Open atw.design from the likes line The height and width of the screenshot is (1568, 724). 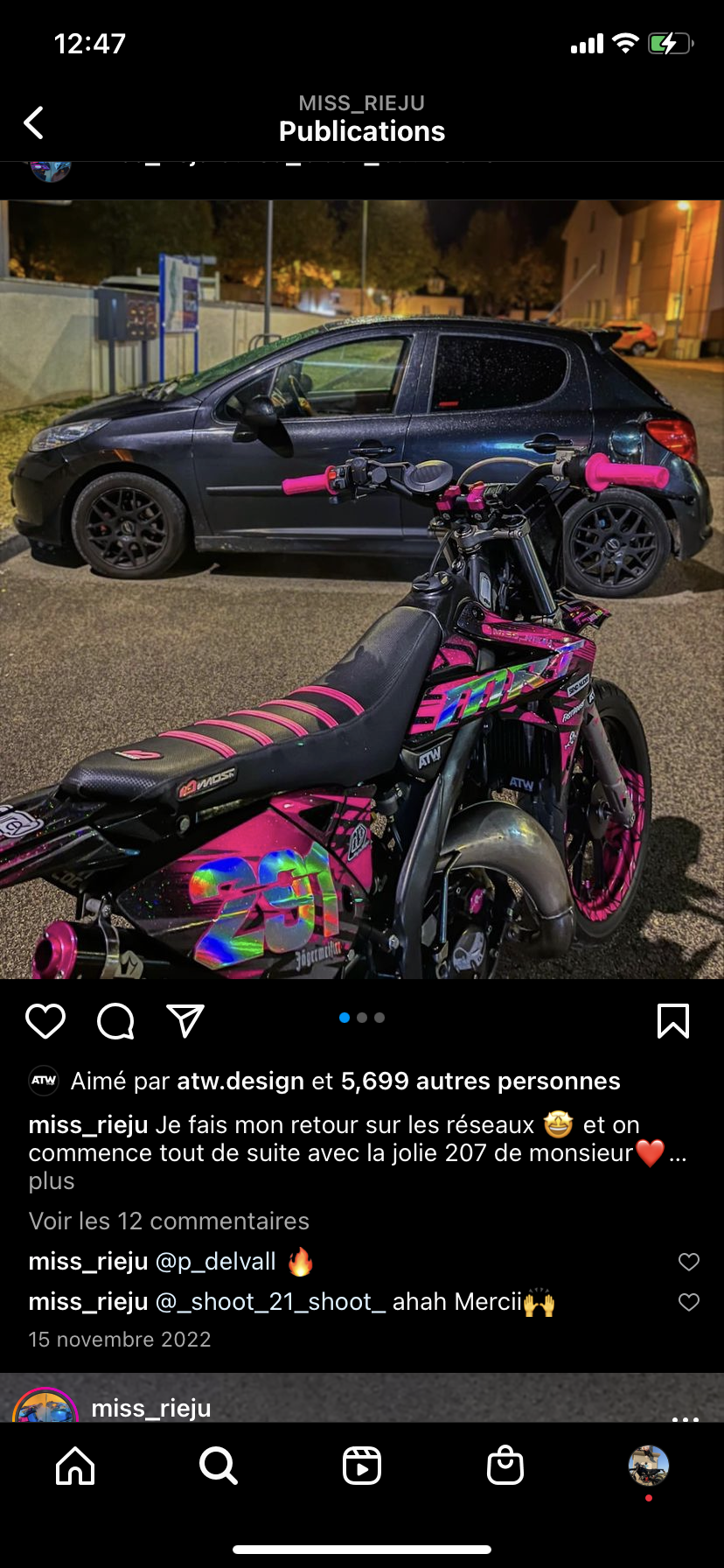(240, 1081)
